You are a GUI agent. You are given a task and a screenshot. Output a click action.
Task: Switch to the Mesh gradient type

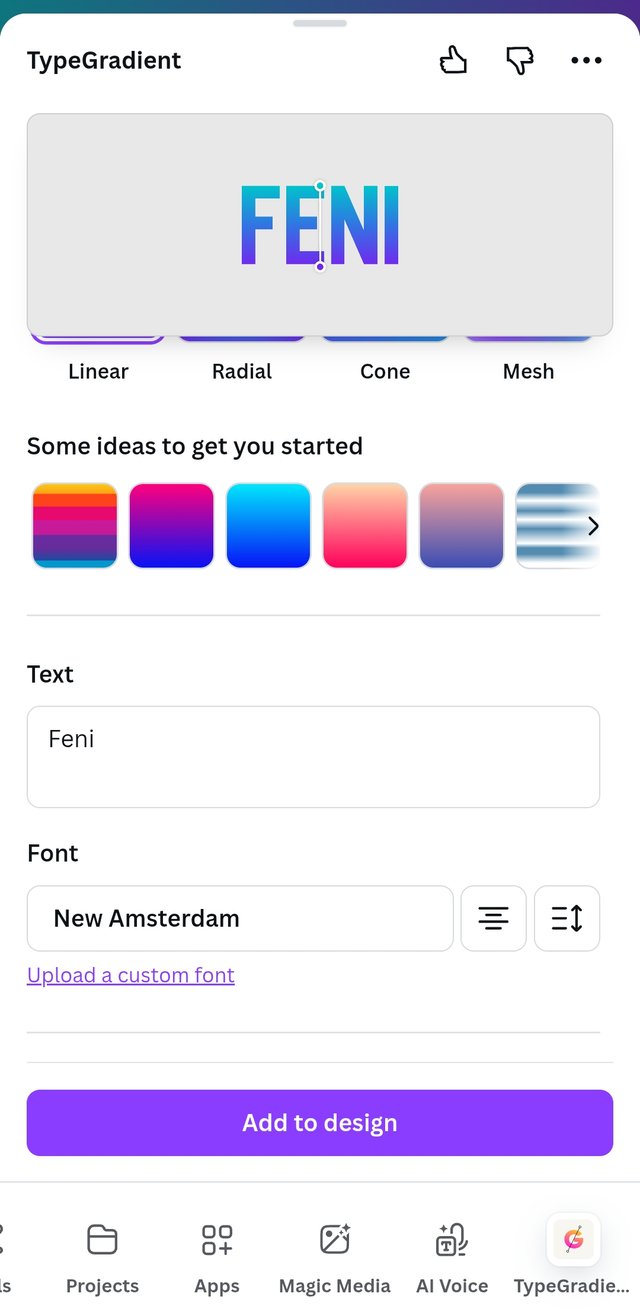coord(528,370)
